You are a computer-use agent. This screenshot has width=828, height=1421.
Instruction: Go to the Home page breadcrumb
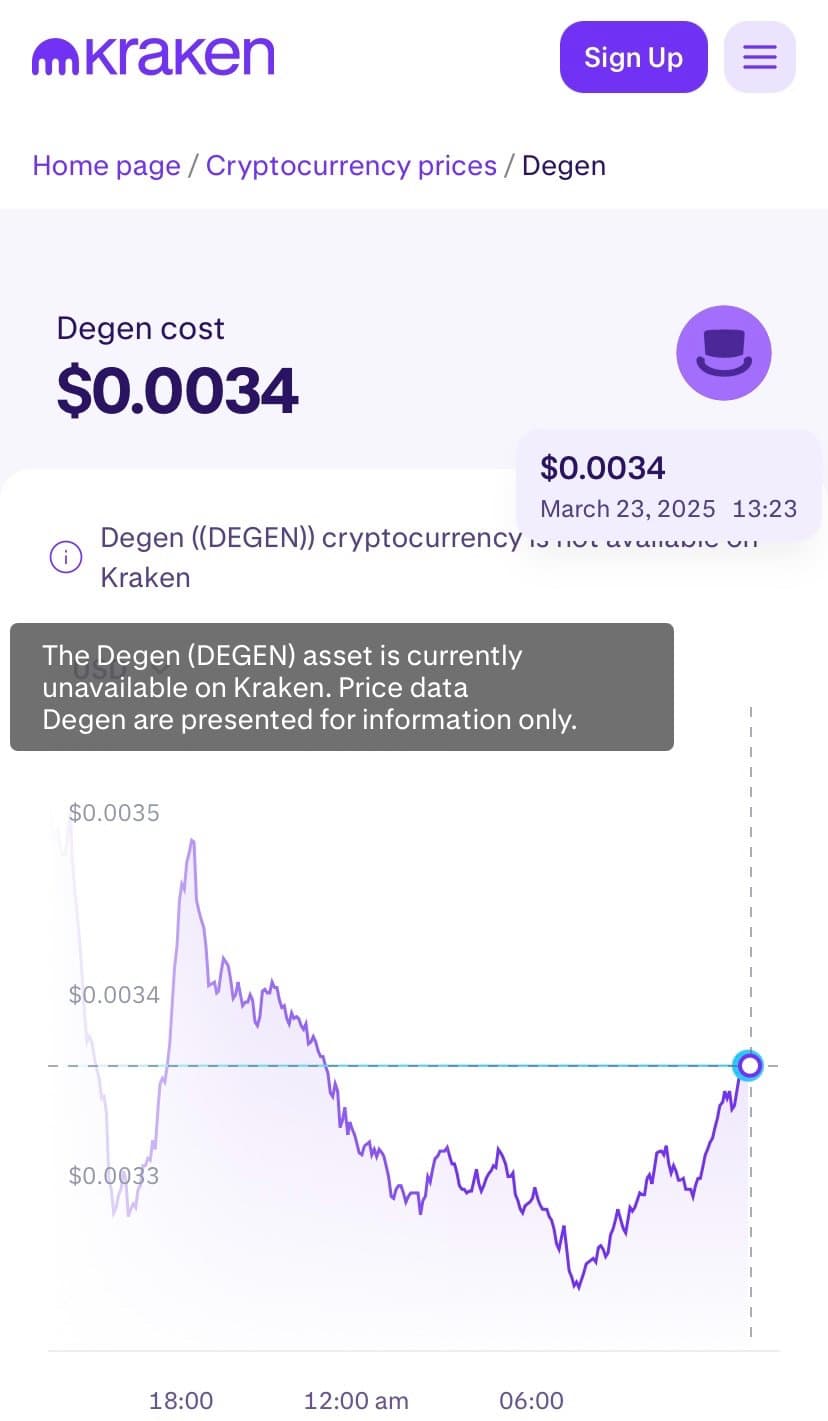107,165
